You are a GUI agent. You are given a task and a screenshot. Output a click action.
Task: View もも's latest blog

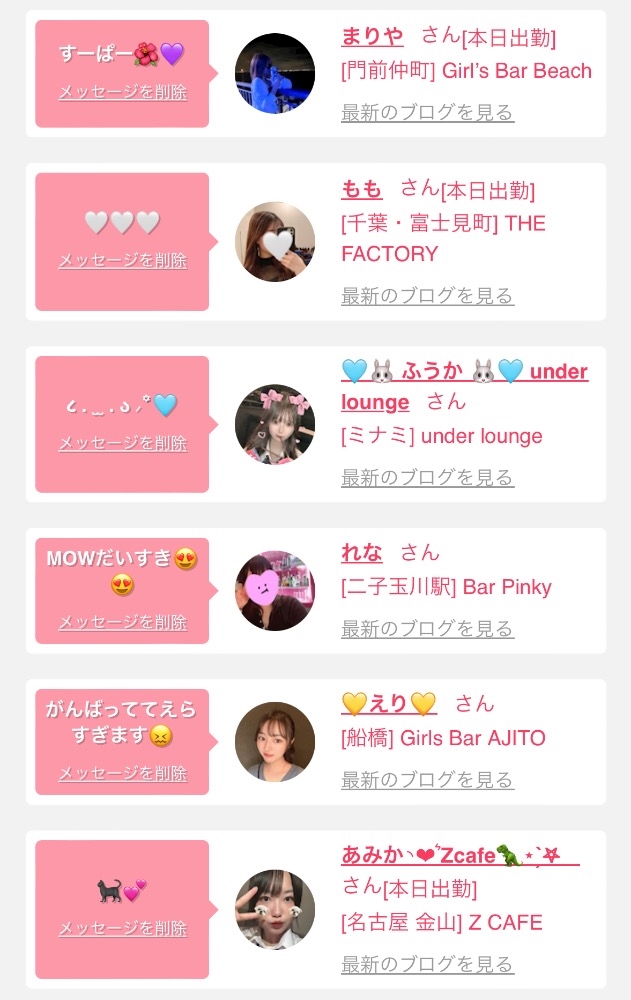(x=427, y=296)
